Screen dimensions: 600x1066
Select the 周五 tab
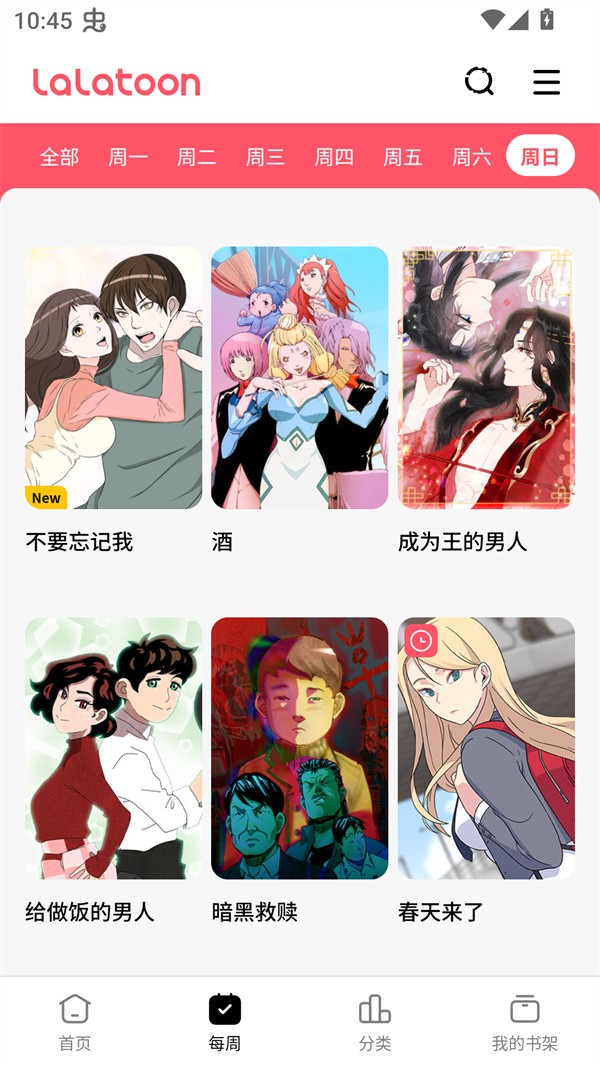point(403,157)
